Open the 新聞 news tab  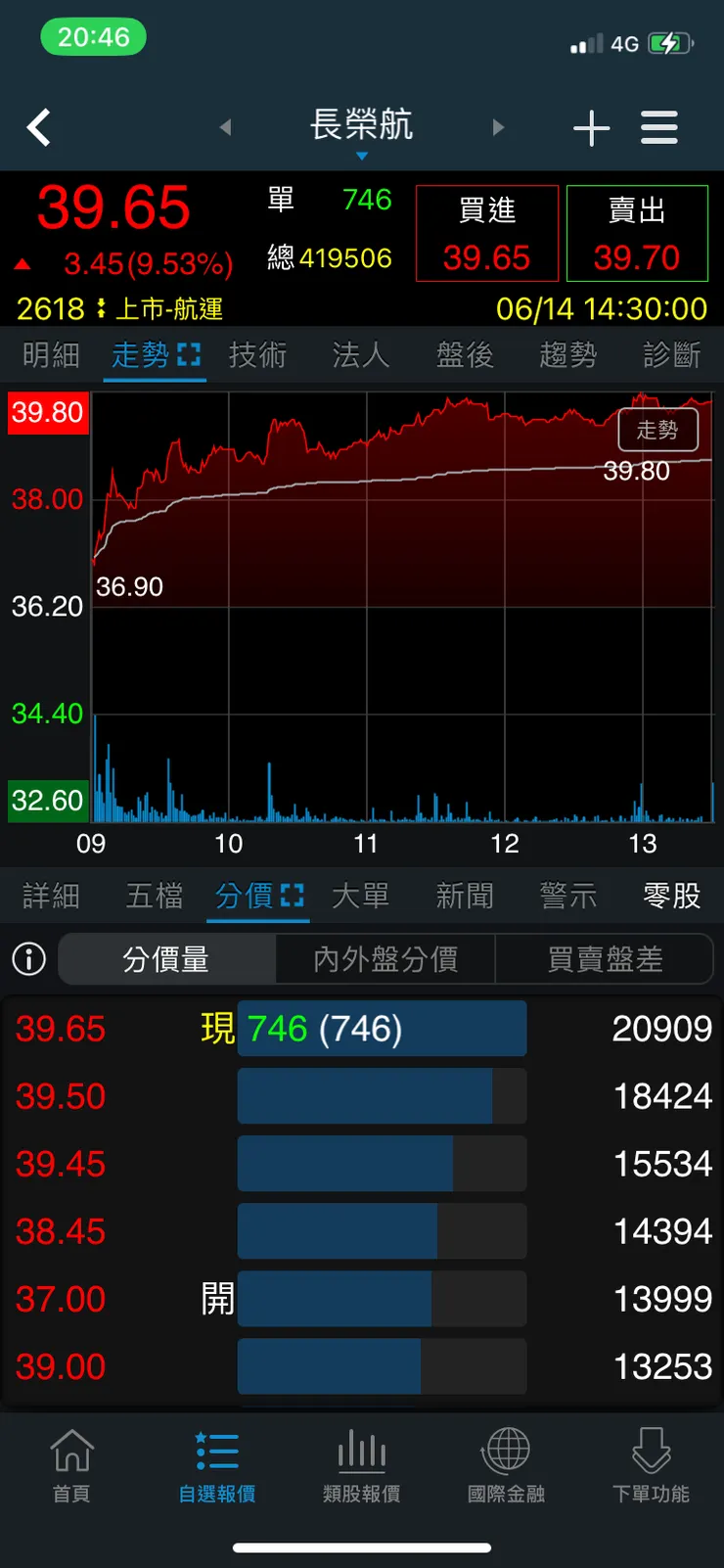465,896
